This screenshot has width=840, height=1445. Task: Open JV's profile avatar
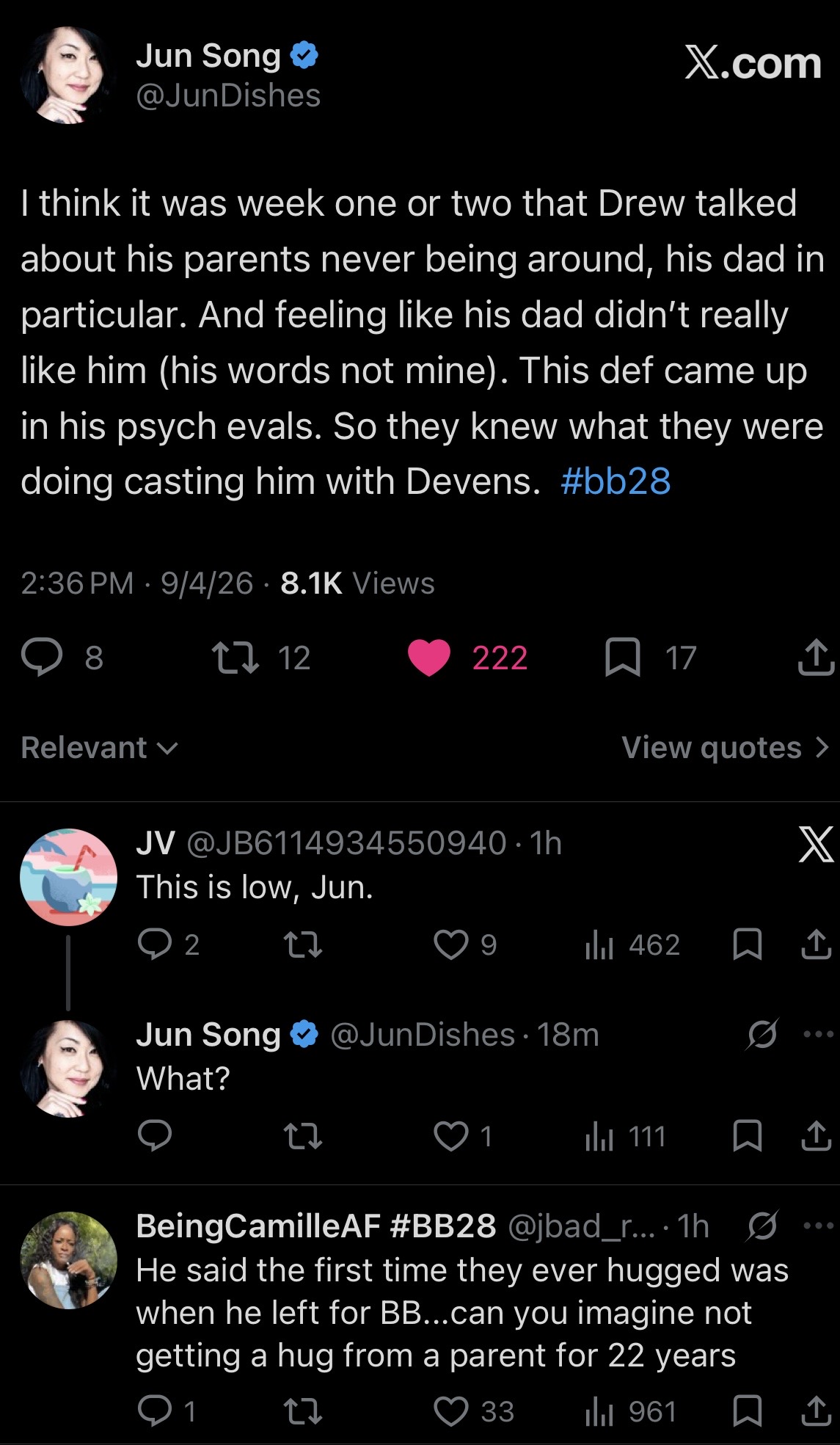coord(68,877)
